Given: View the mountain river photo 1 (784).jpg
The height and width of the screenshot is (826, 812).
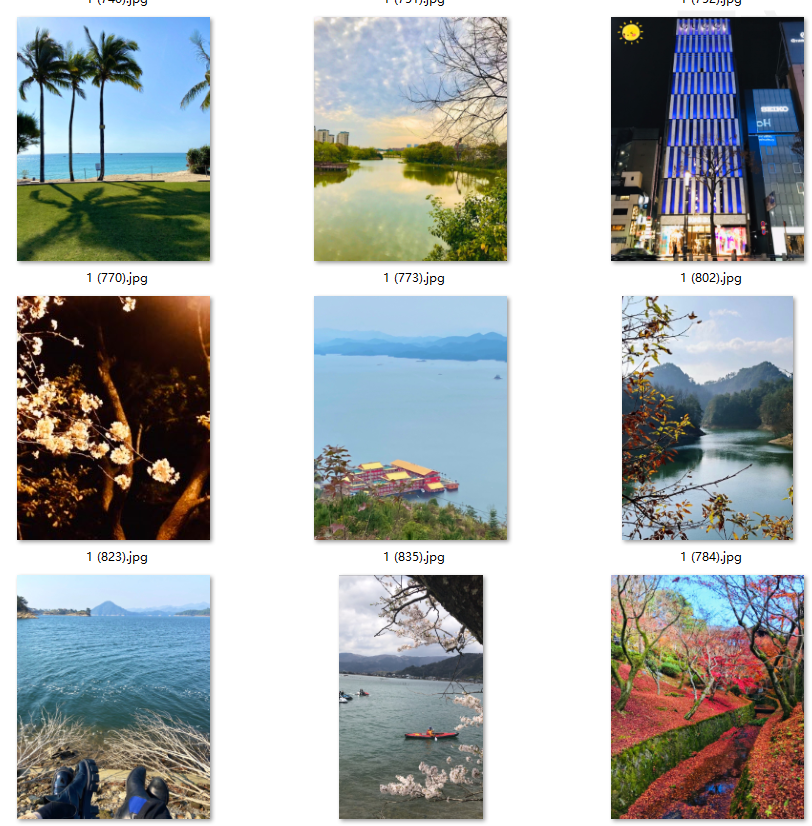Looking at the screenshot, I should coord(707,418).
